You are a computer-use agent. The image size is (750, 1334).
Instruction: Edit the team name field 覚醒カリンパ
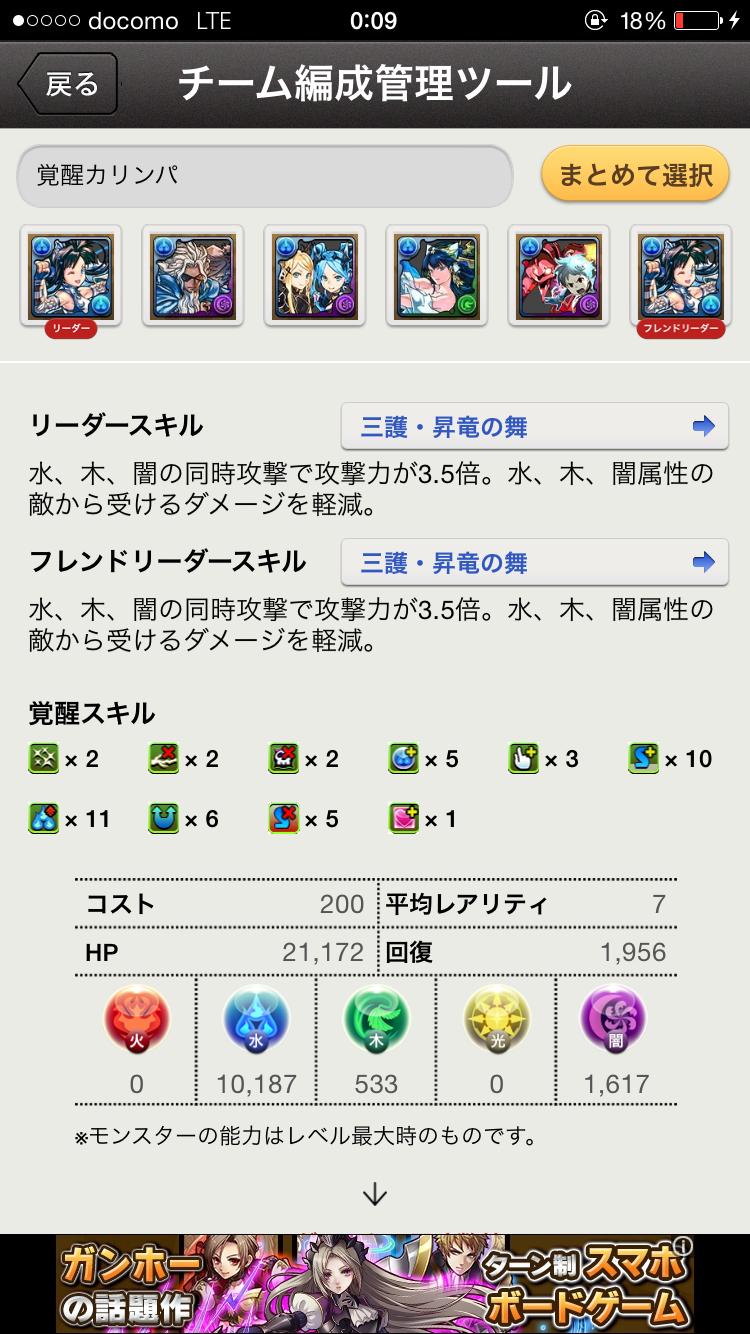[x=264, y=176]
